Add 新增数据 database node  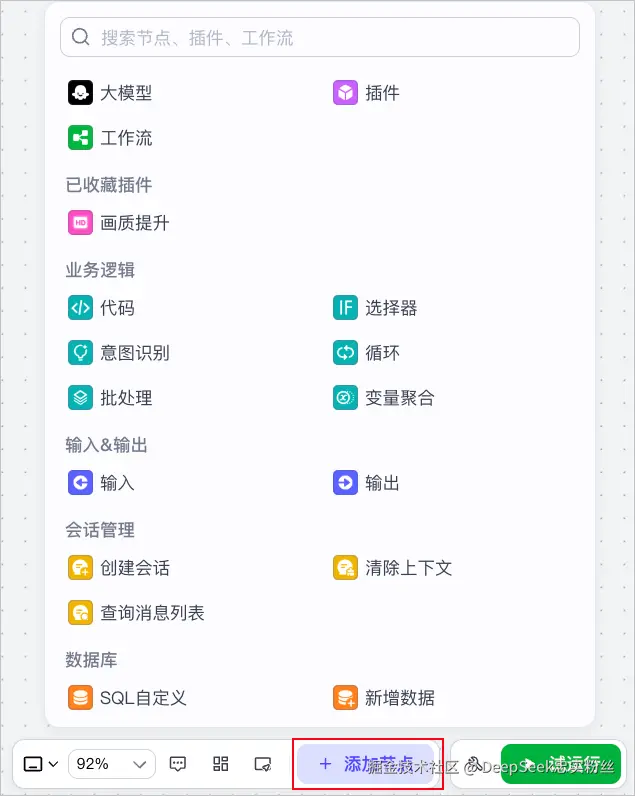tap(384, 698)
